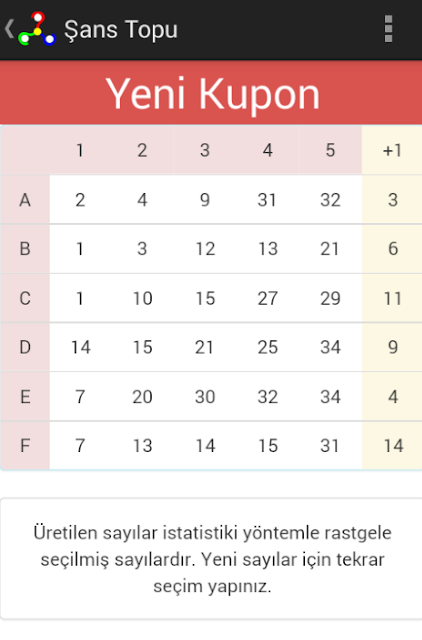
Task: Open the overflow menu
Action: 388,29
